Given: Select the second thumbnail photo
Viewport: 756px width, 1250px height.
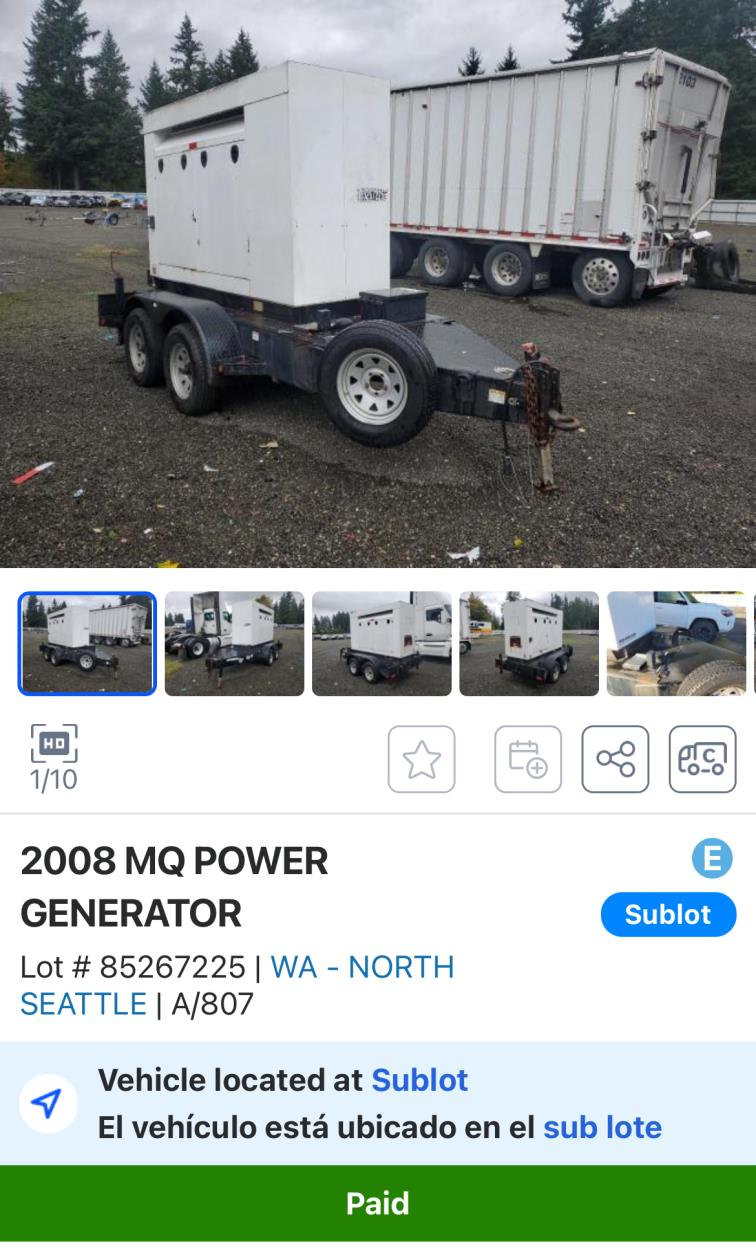Looking at the screenshot, I should [234, 643].
